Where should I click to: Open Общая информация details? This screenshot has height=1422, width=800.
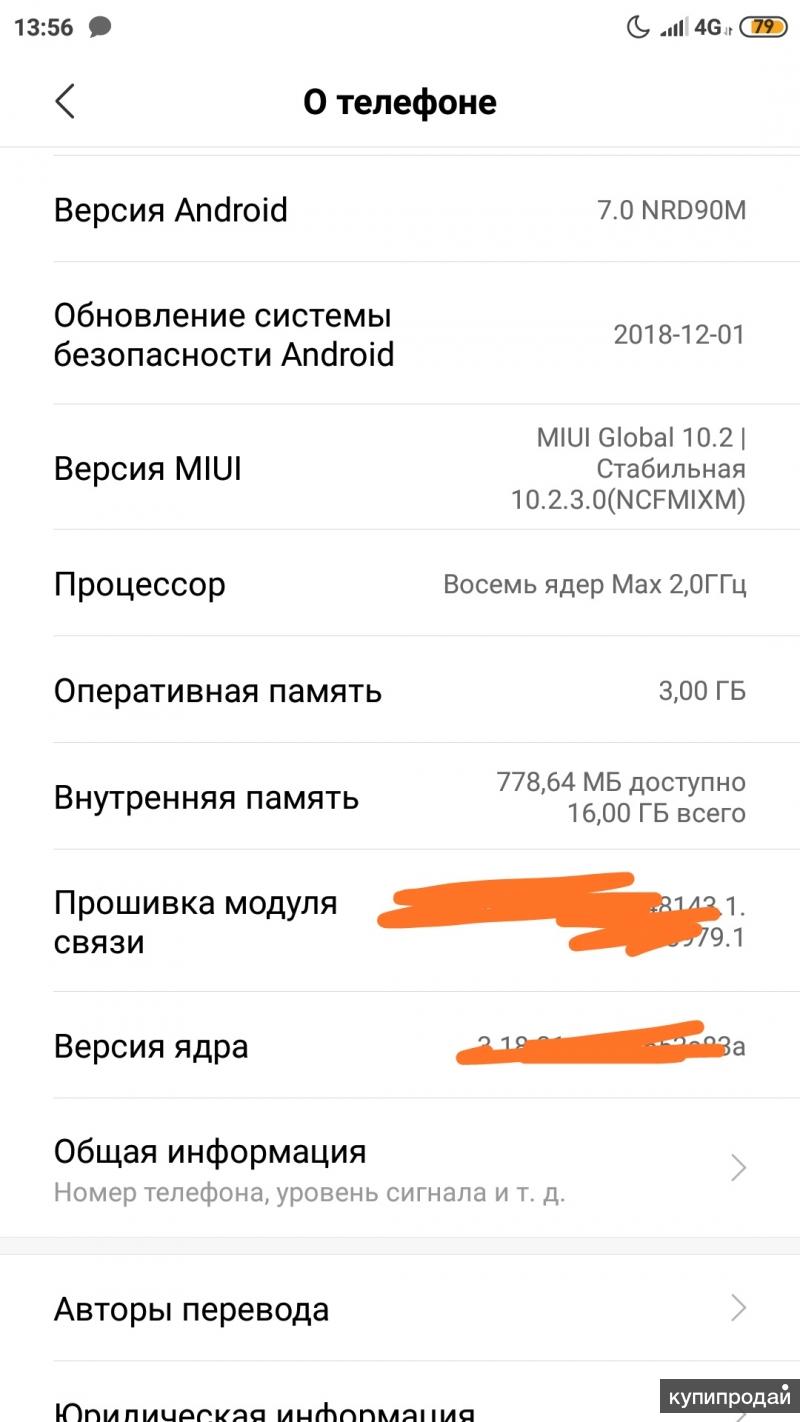pos(400,1167)
